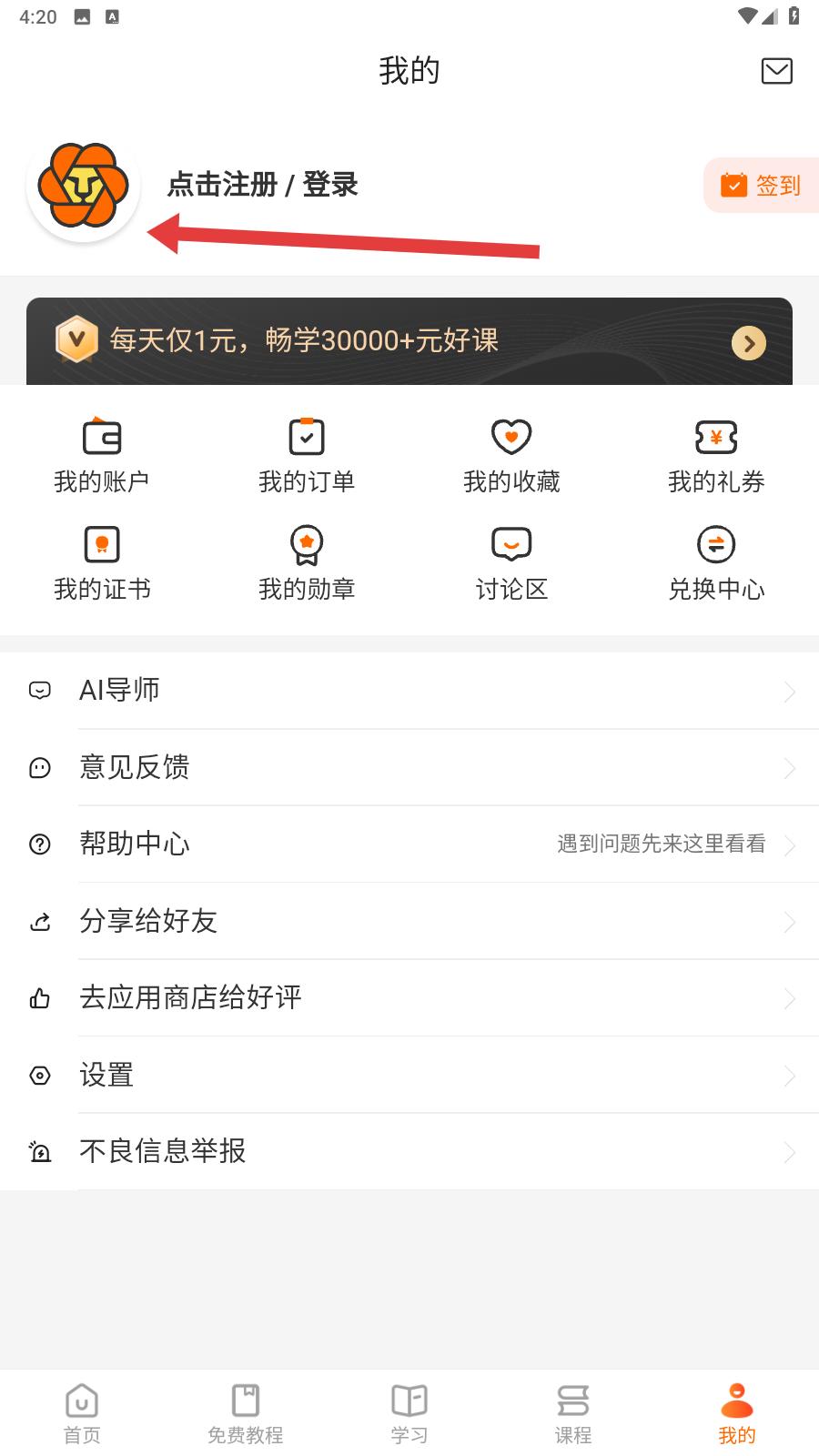Switch to the 首页 tab
This screenshot has height=1456, width=819.
coord(82,1414)
